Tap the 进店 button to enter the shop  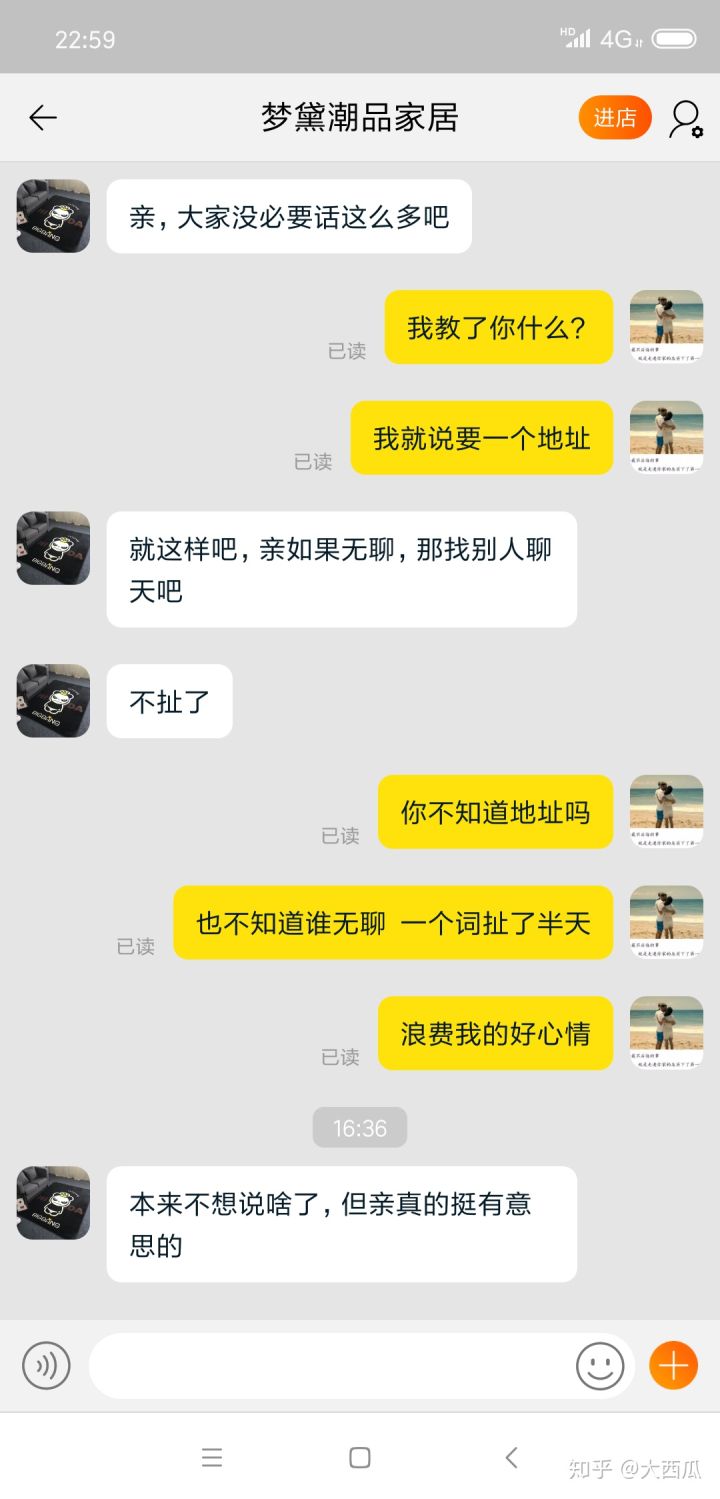614,118
